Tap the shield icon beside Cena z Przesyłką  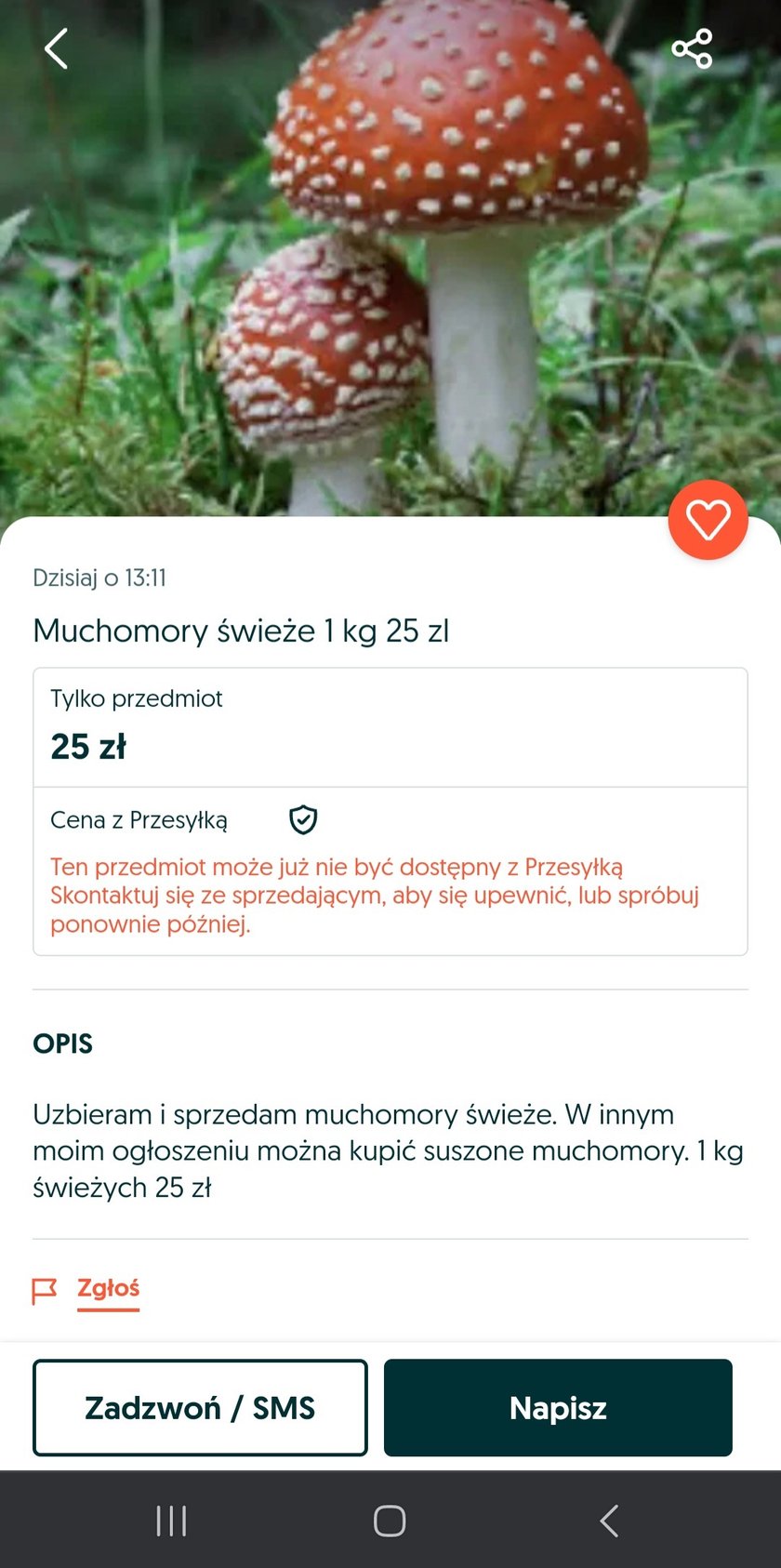303,820
